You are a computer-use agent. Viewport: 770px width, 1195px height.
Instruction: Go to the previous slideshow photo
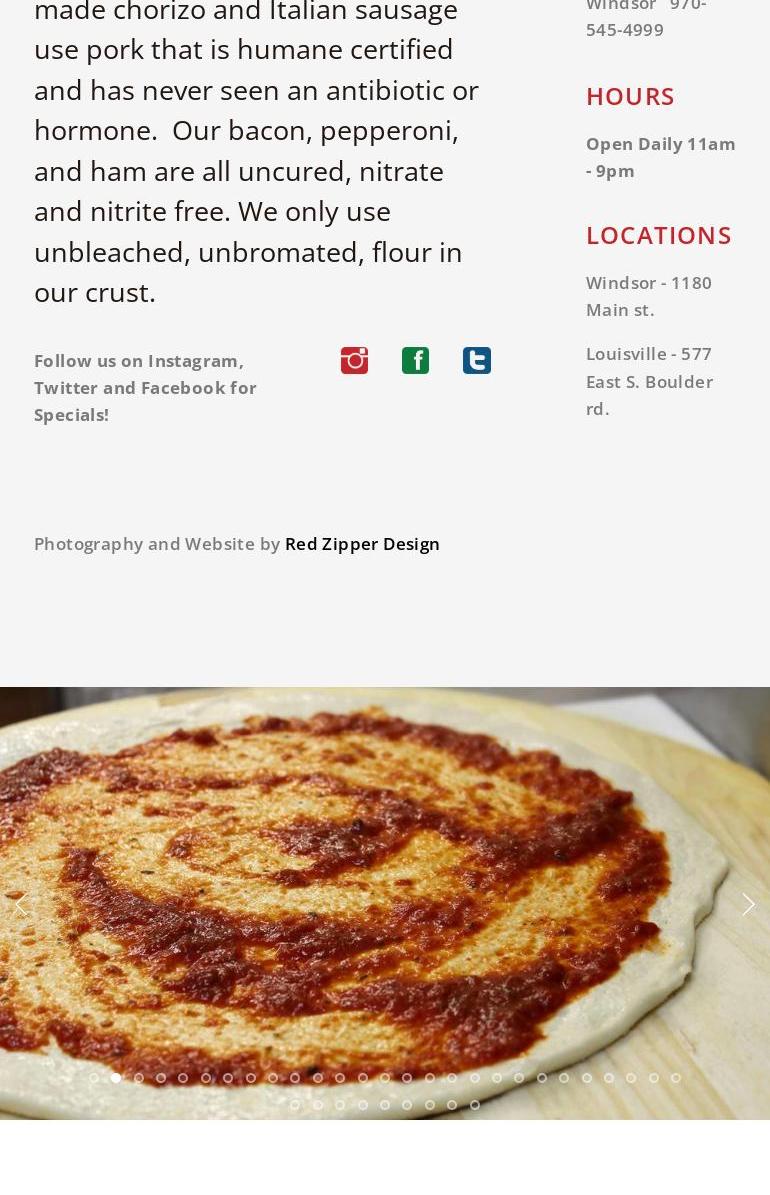coord(21,904)
